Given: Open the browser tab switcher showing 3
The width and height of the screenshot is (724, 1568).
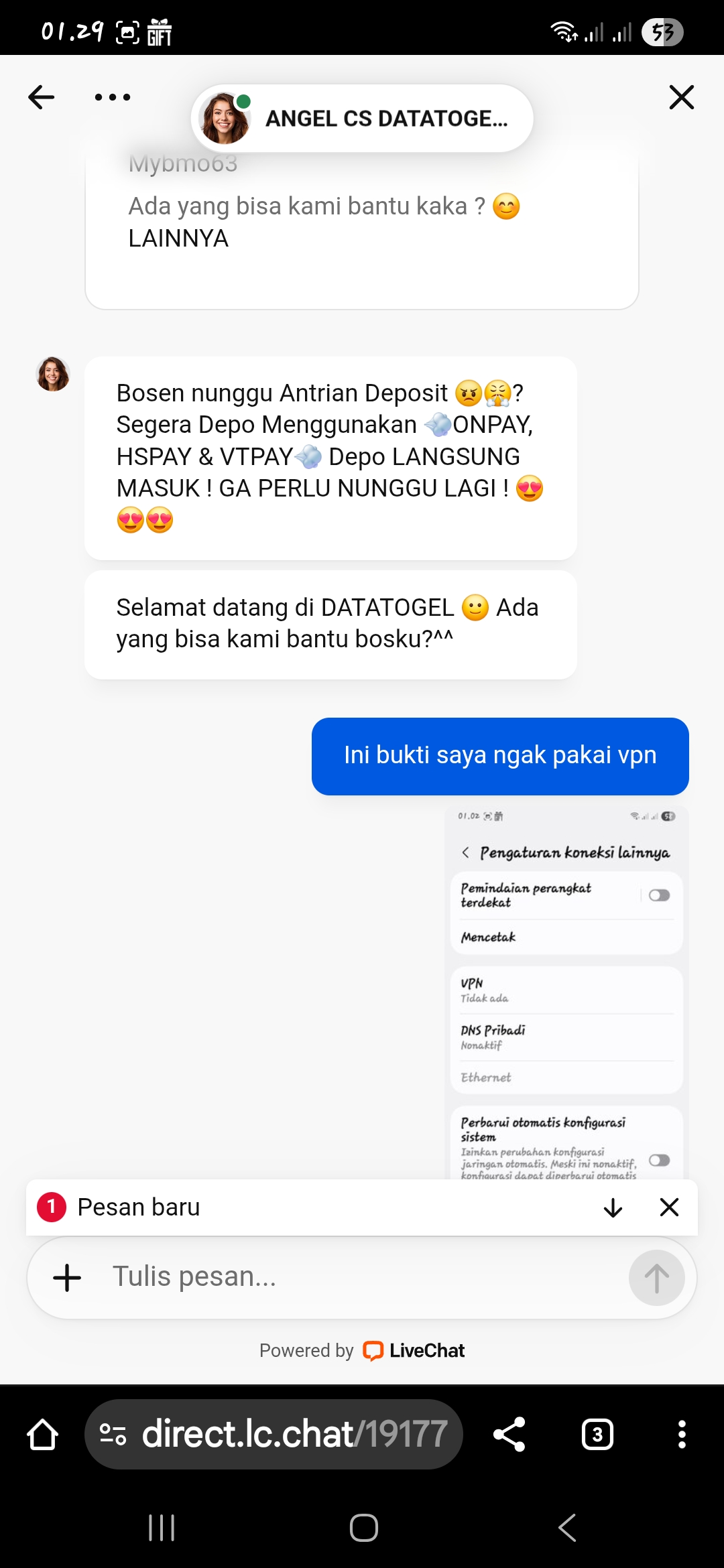Looking at the screenshot, I should 597,1435.
